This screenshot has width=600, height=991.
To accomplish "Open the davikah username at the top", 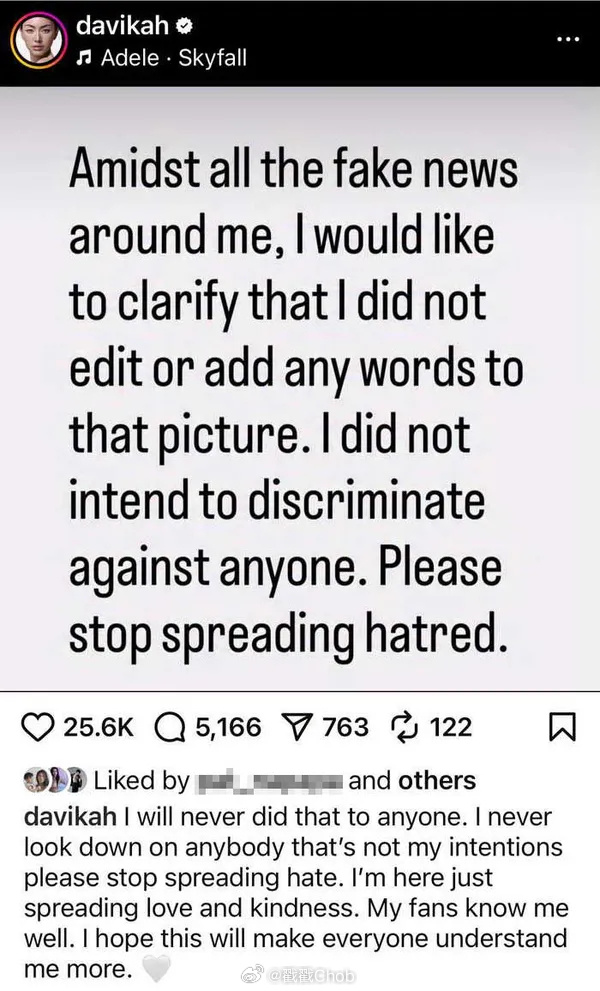I will click(x=116, y=21).
